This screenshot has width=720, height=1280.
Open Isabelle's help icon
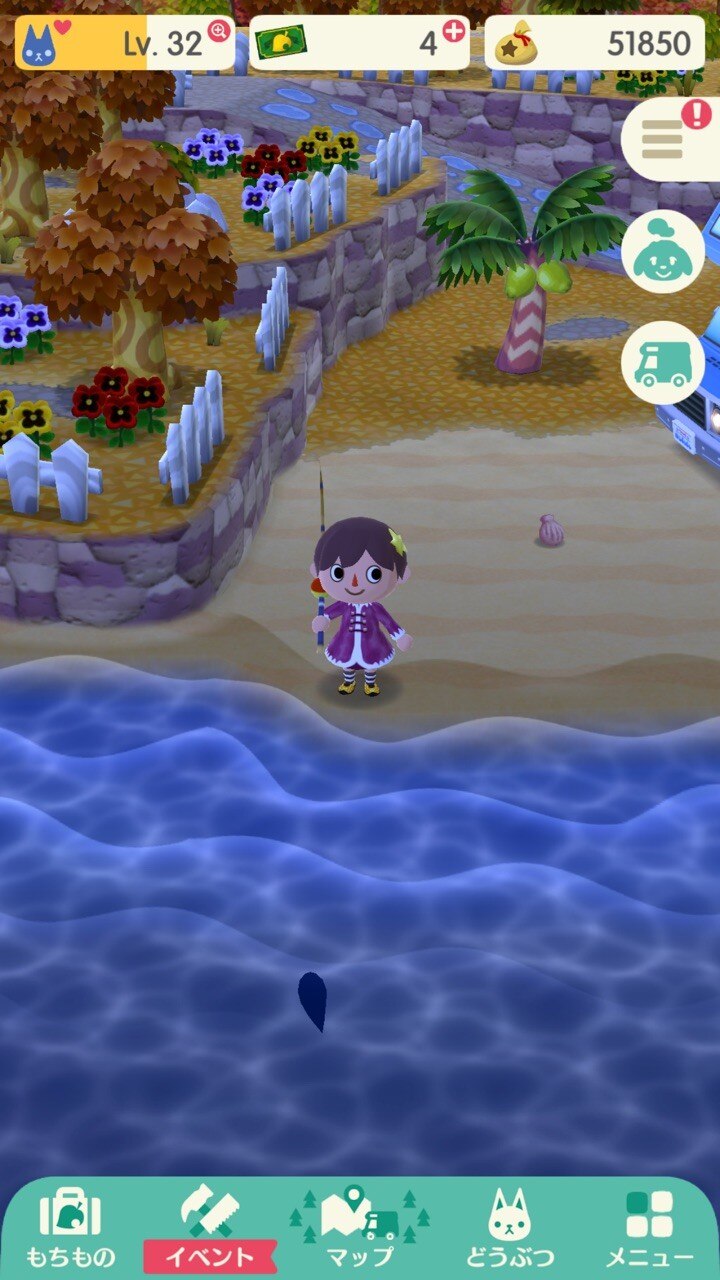(662, 251)
